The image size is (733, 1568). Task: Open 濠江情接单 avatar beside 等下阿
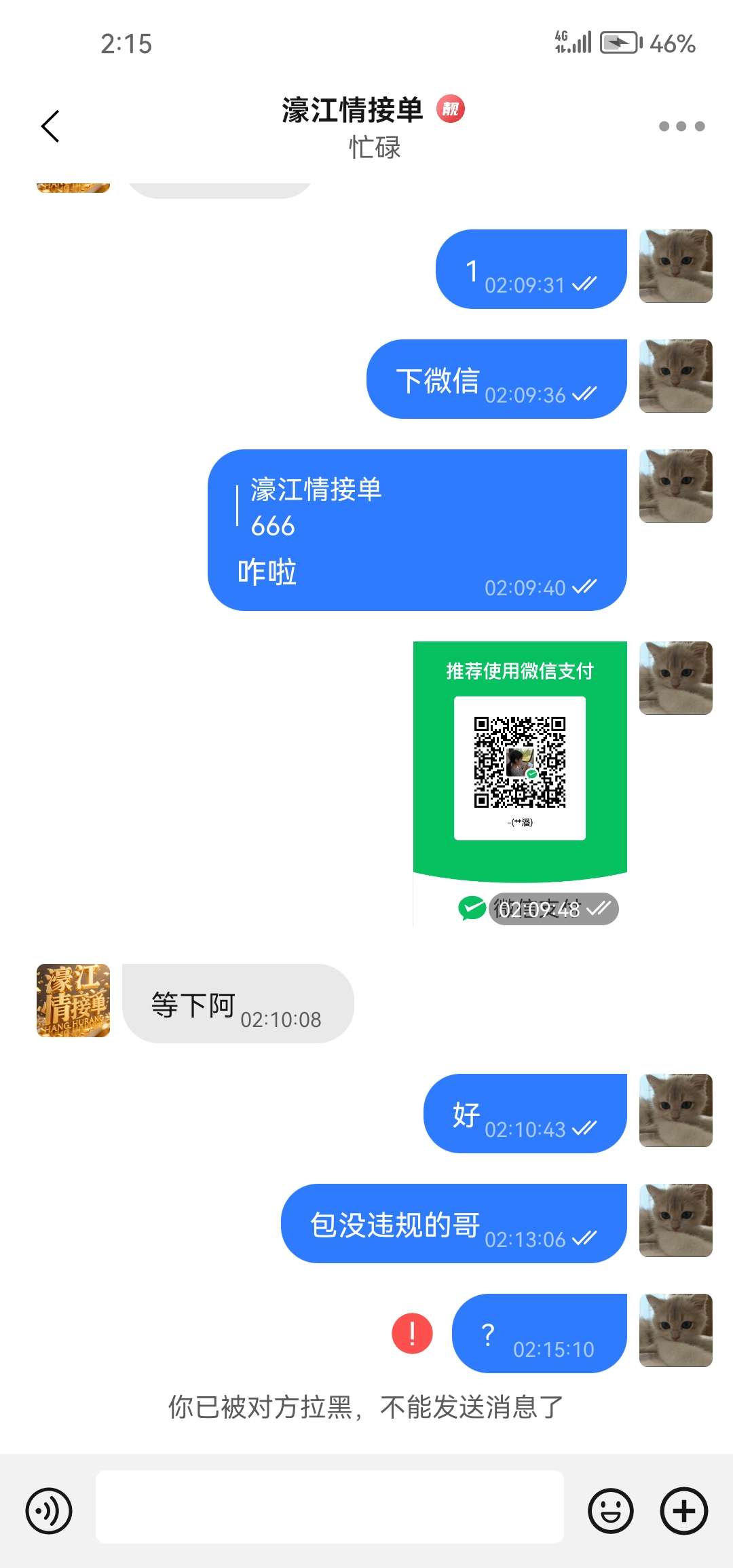pyautogui.click(x=73, y=1001)
